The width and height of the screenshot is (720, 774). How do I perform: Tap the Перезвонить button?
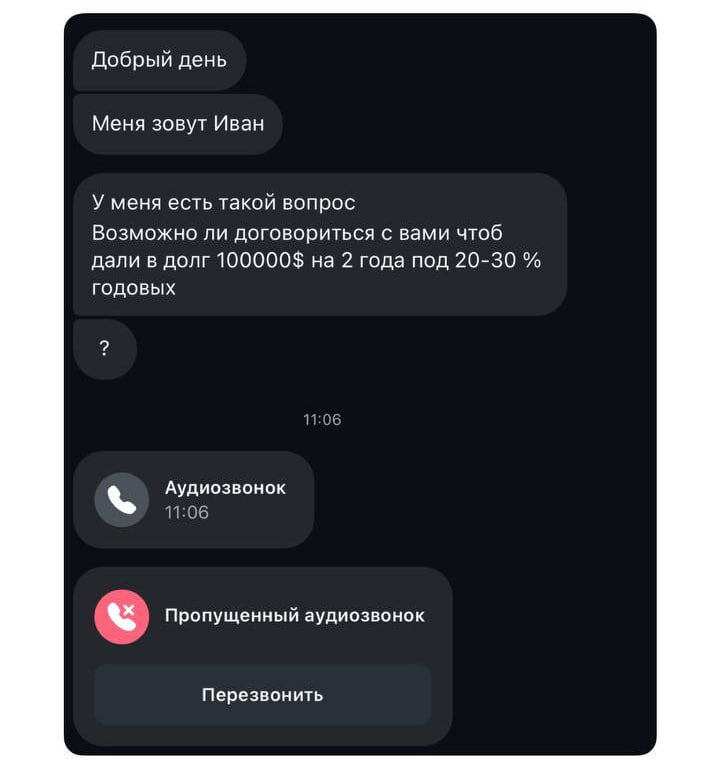(262, 694)
